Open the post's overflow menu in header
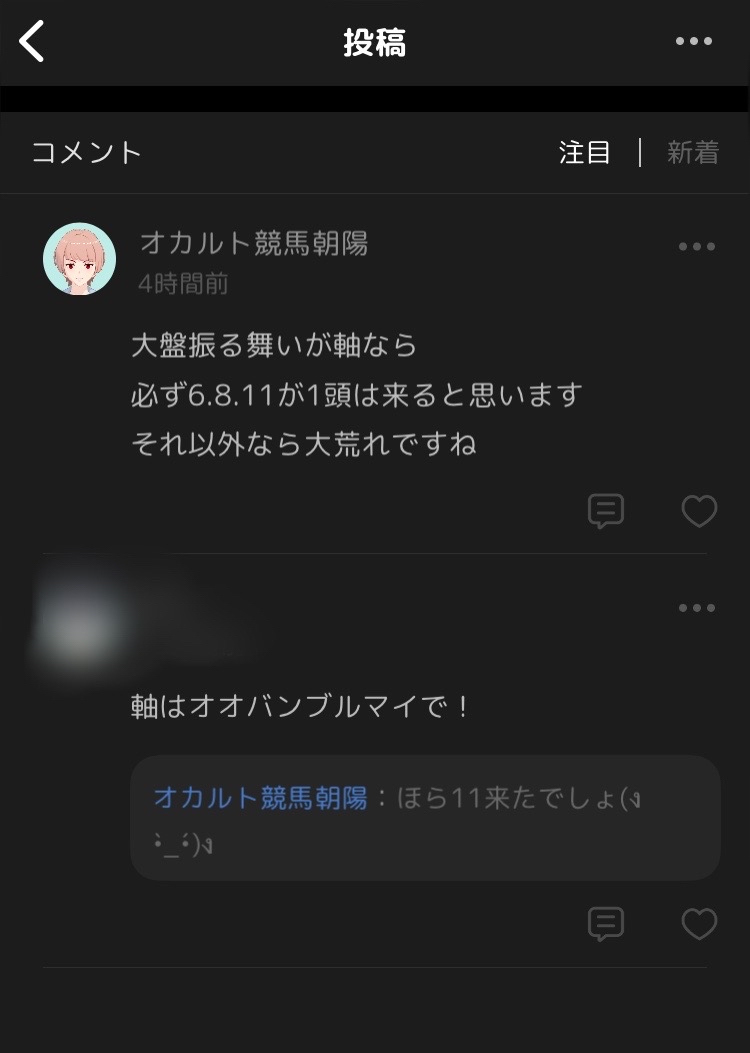 pos(693,42)
